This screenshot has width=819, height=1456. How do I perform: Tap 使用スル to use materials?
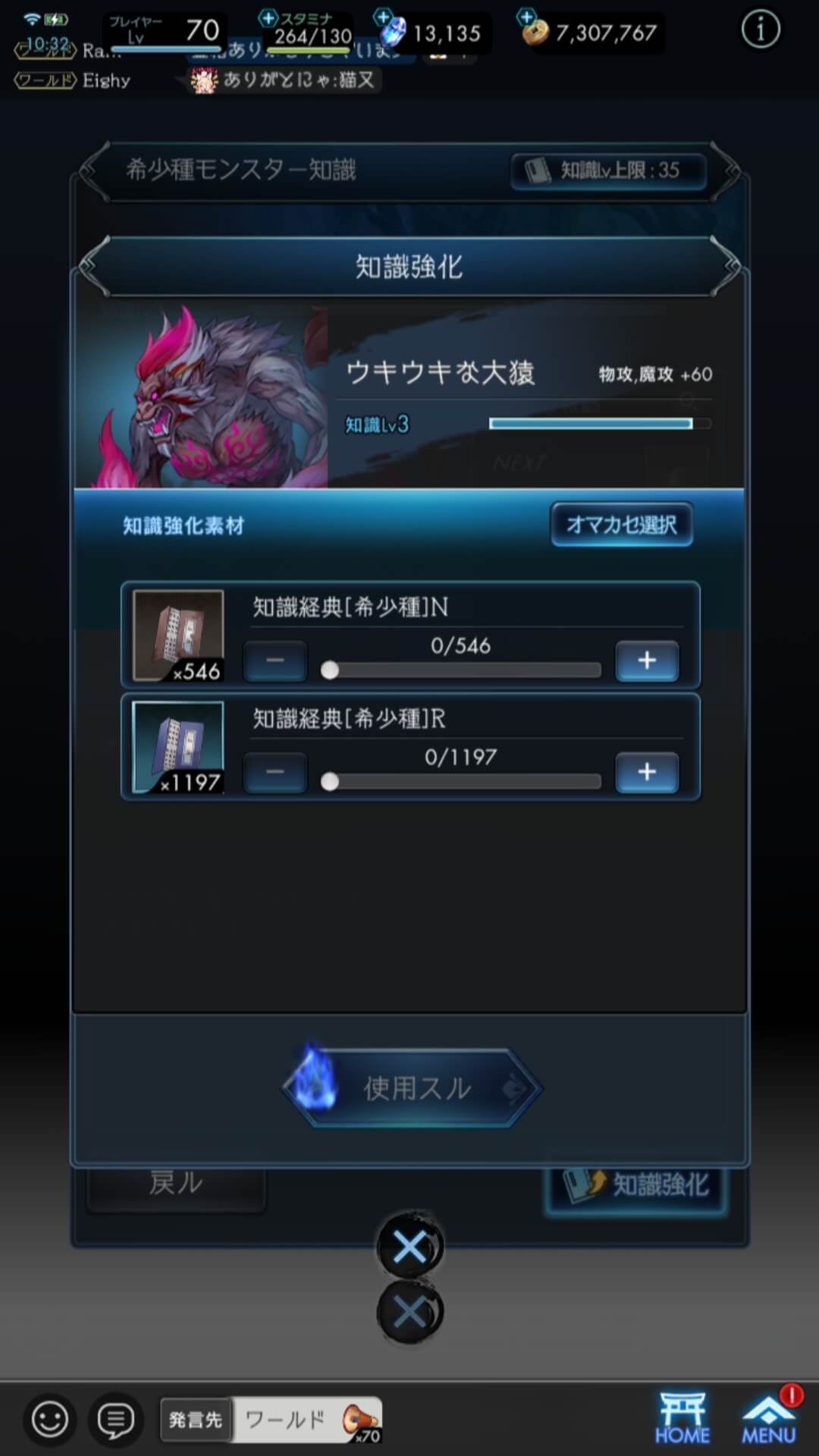click(413, 1088)
